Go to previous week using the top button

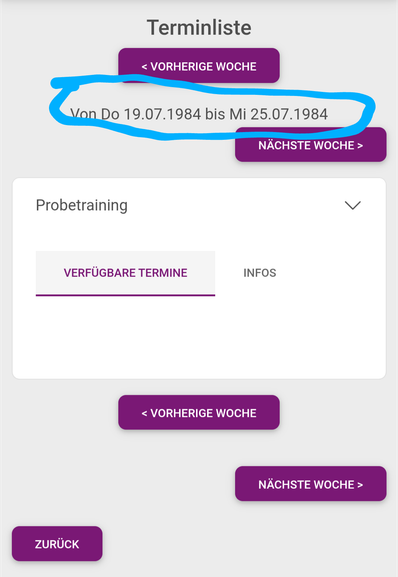click(199, 66)
